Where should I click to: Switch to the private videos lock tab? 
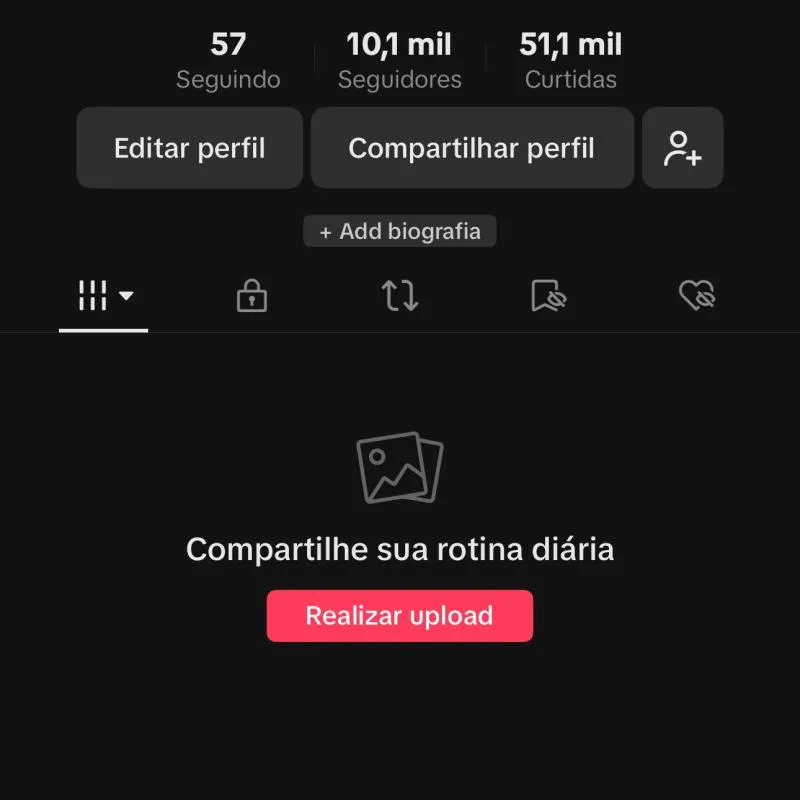(251, 296)
